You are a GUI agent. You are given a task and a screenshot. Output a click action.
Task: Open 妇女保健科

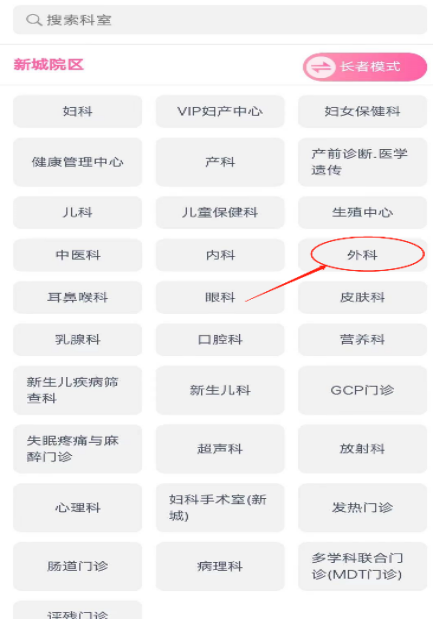(x=362, y=111)
